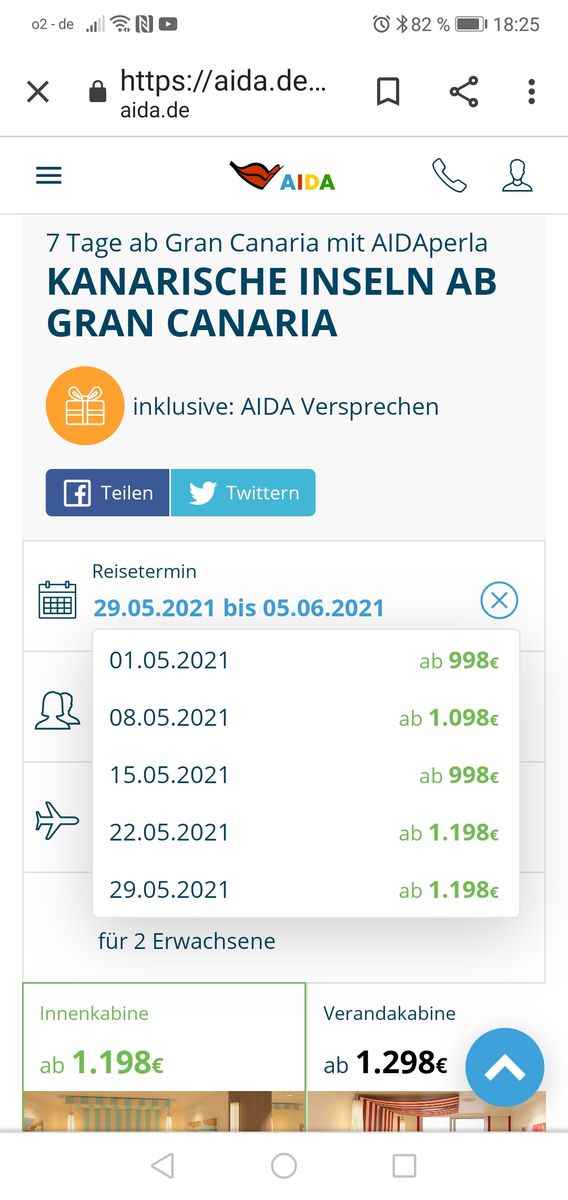568x1200 pixels.
Task: Tap the blue scroll-to-top button
Action: pos(505,1068)
